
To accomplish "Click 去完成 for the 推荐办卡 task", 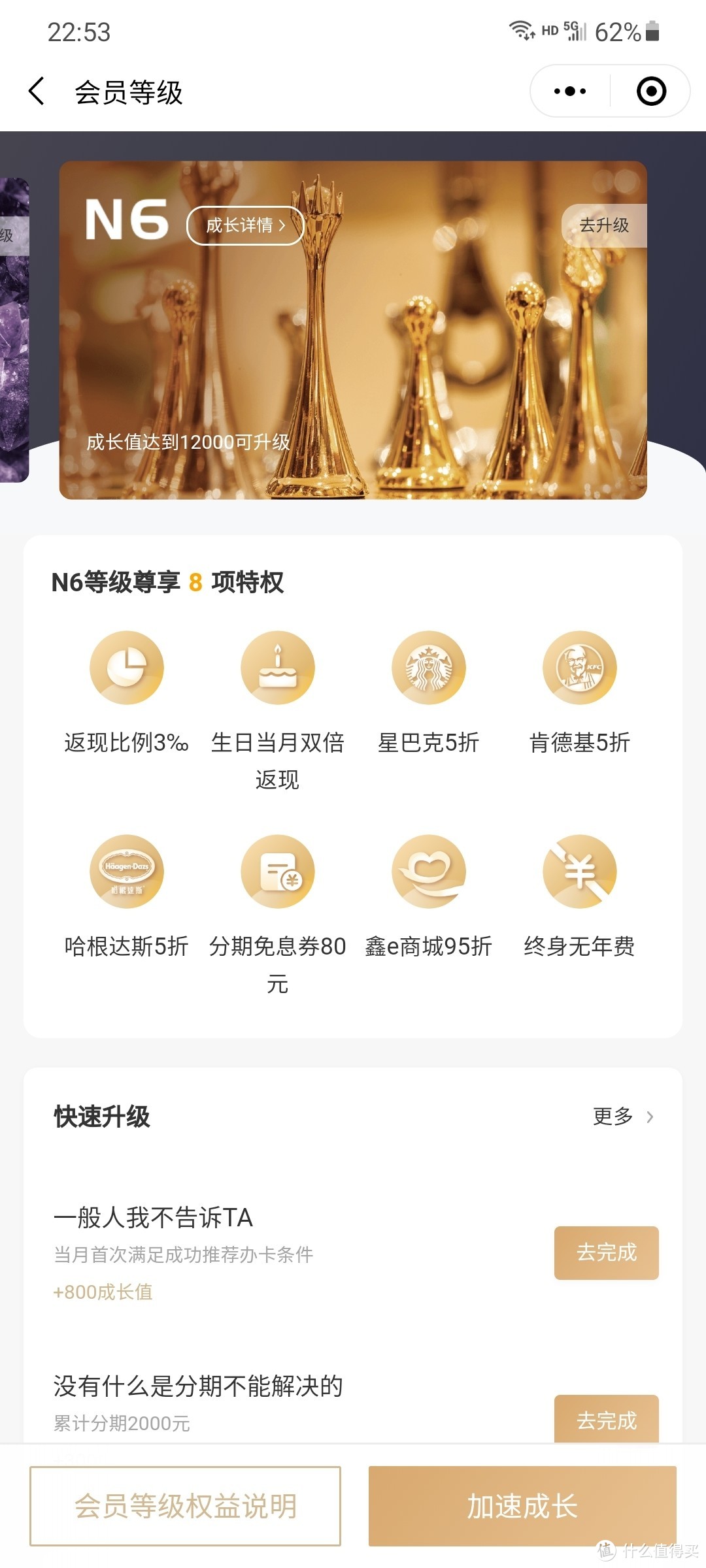I will pos(606,1252).
